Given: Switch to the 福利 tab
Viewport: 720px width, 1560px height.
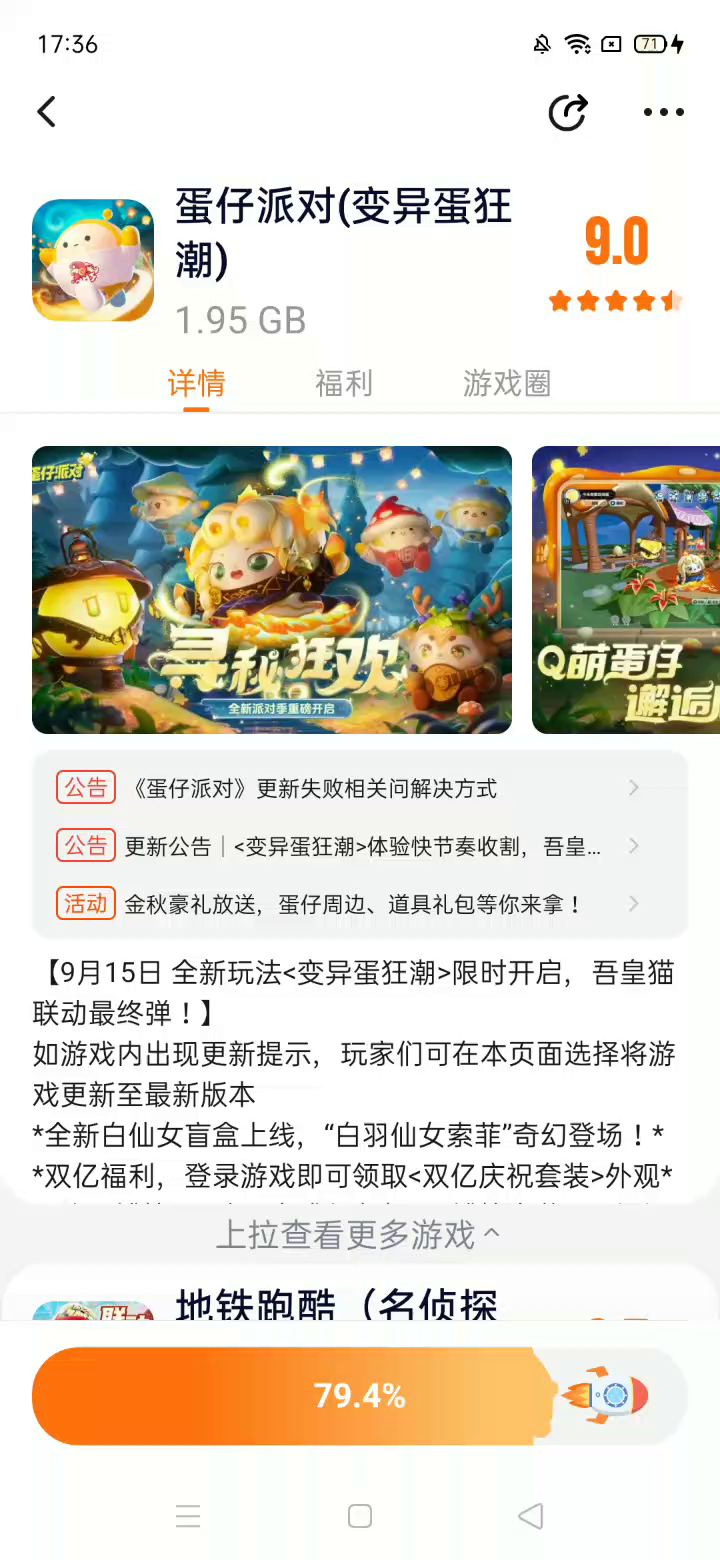Looking at the screenshot, I should [344, 383].
